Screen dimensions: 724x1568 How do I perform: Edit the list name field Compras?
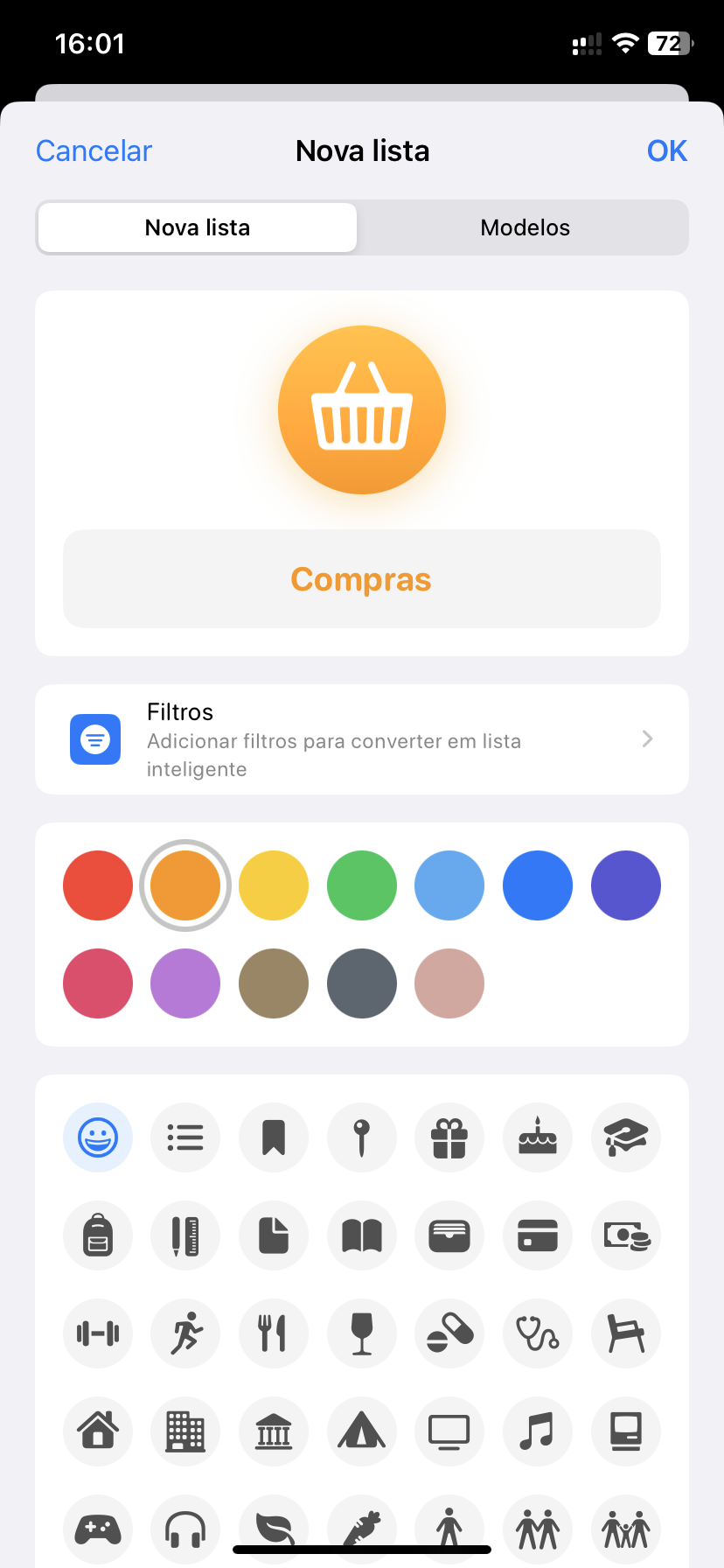361,578
